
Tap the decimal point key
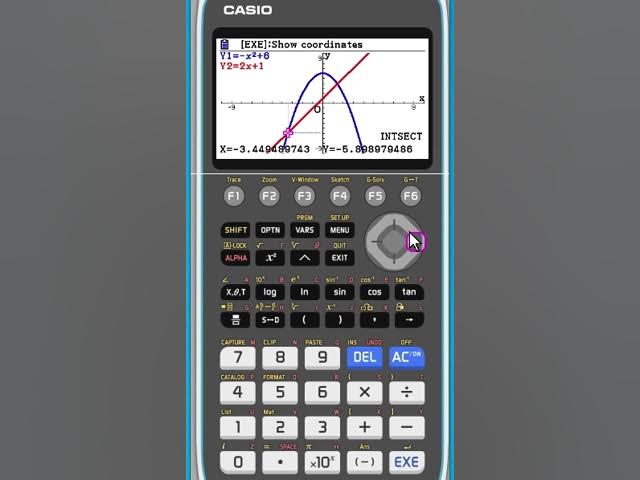tap(280, 462)
